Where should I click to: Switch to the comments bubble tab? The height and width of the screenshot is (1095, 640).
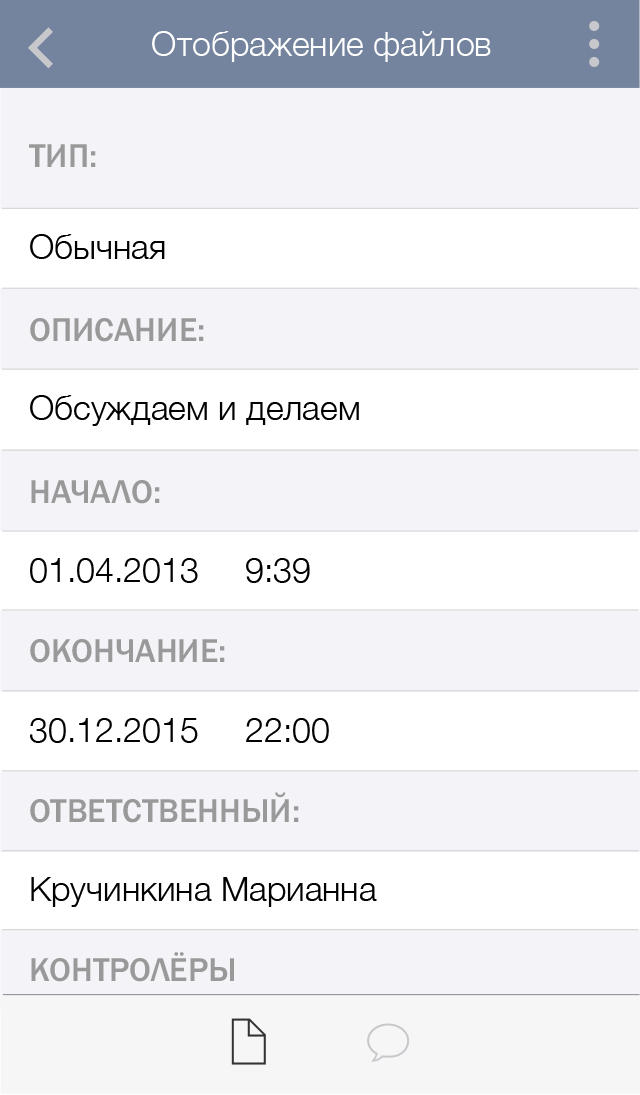click(388, 1042)
